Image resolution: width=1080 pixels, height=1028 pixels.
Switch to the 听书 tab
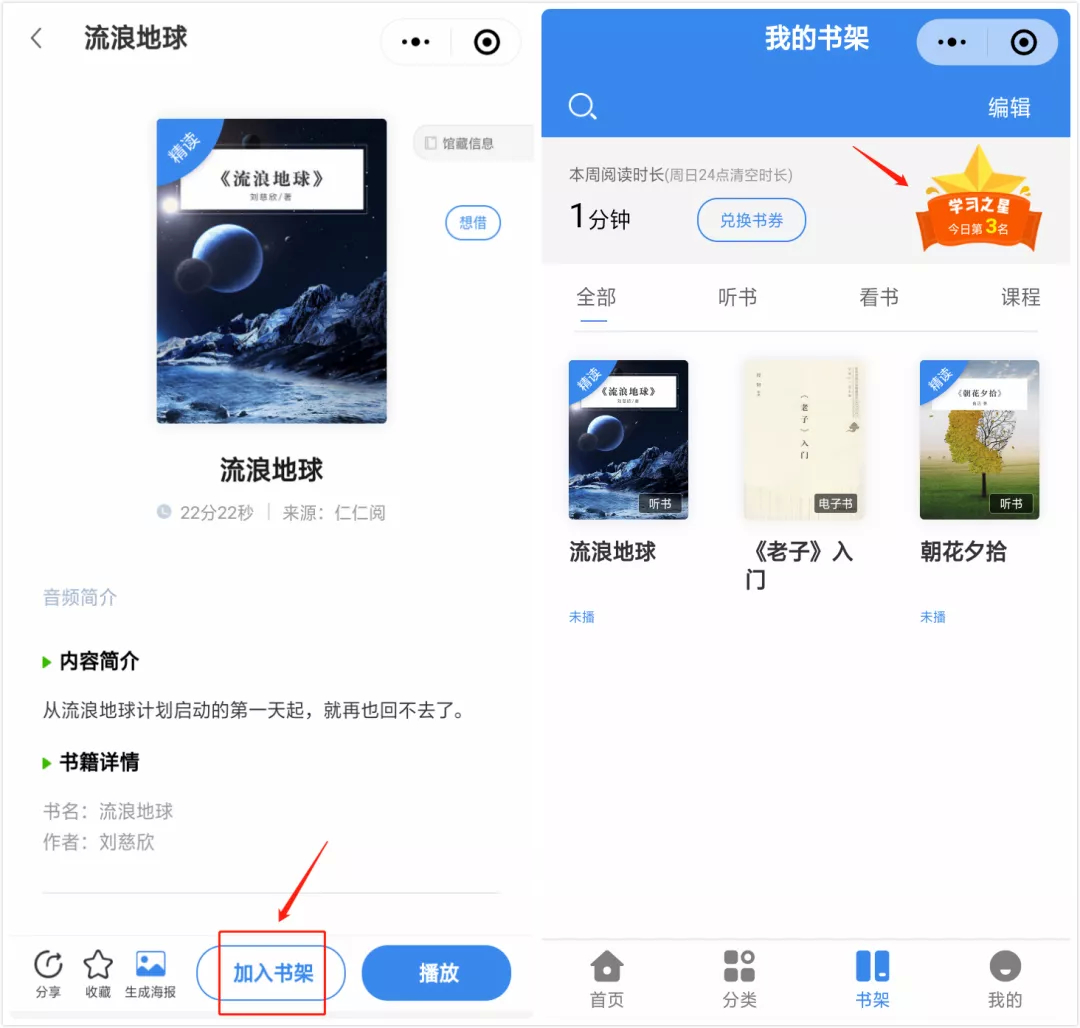click(x=737, y=297)
